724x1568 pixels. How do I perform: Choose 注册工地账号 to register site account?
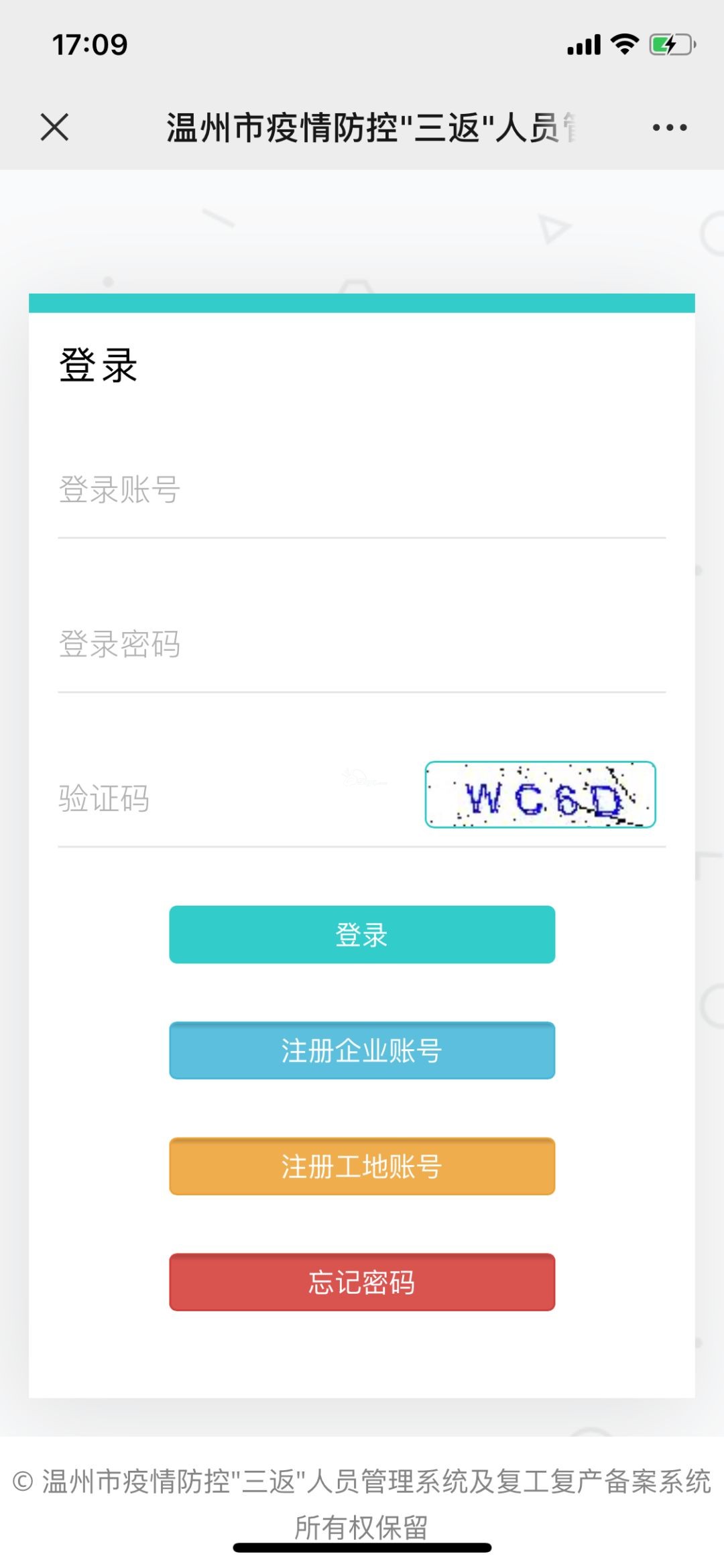[x=362, y=1166]
